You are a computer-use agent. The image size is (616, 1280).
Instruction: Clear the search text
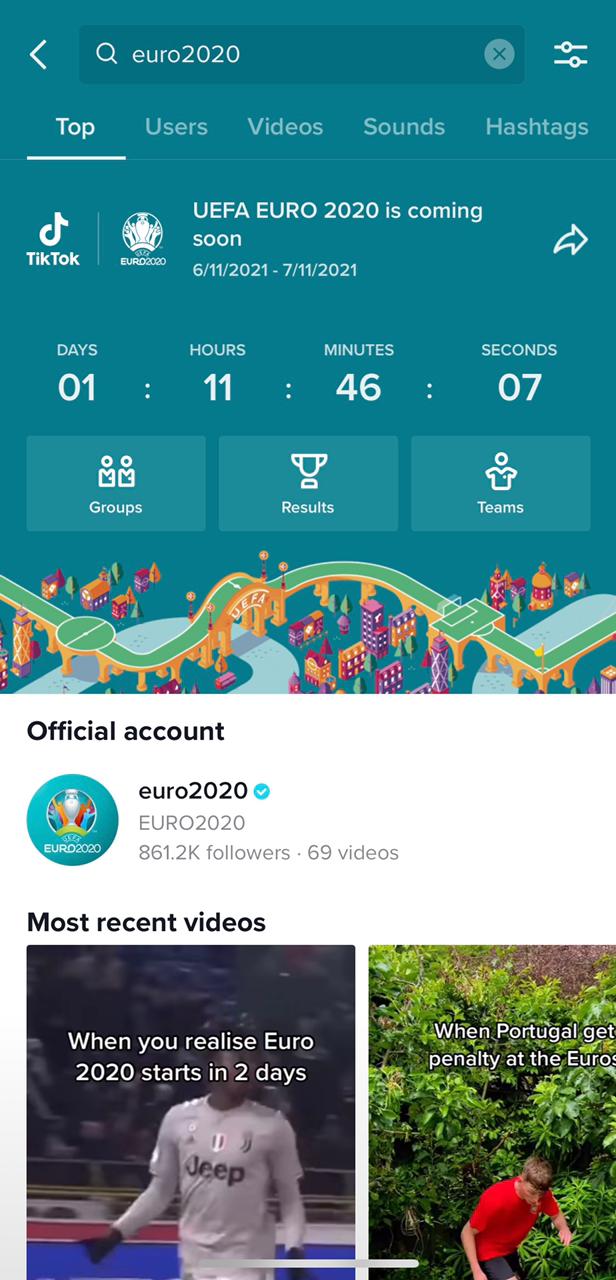coord(499,54)
